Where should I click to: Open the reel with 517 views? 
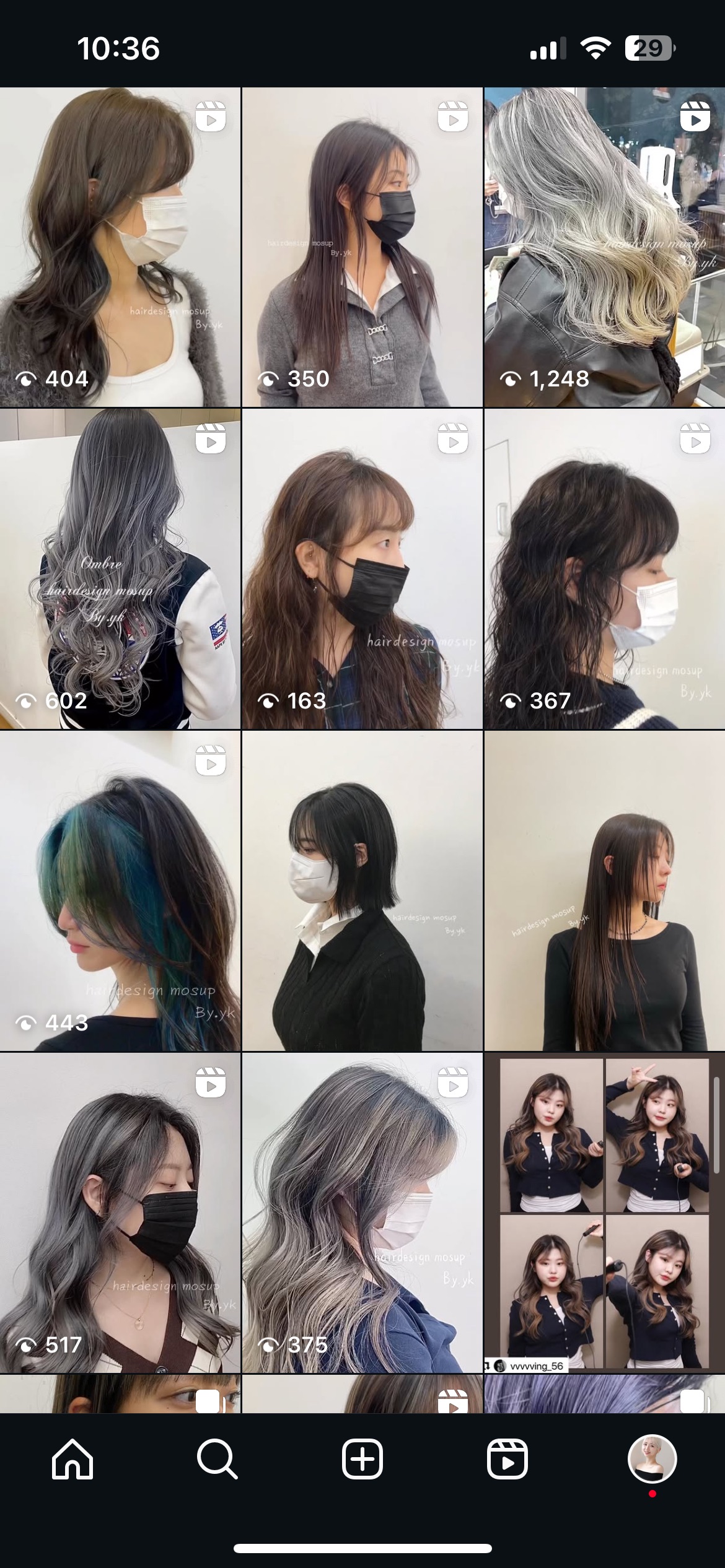point(120,1213)
